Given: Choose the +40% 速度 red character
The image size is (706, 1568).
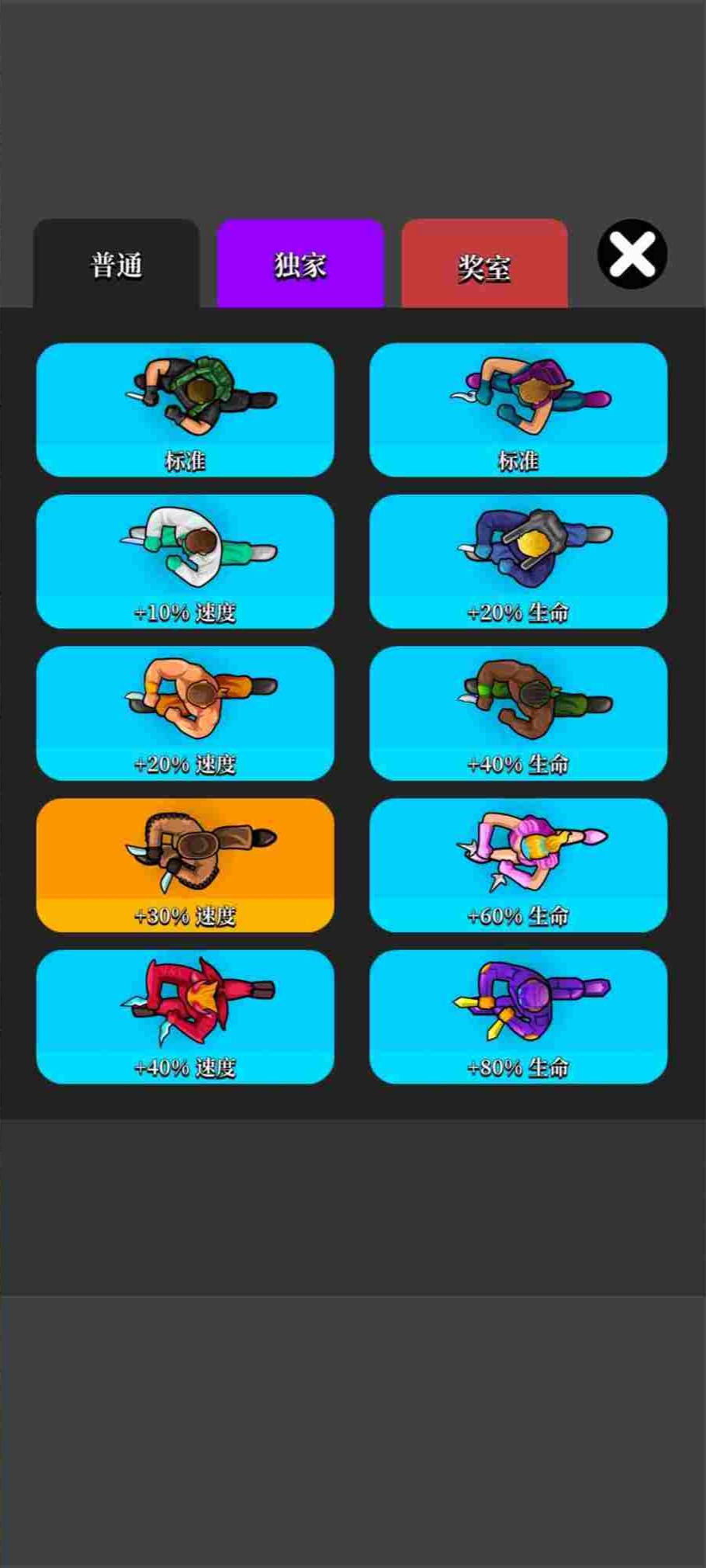Looking at the screenshot, I should pos(185,1017).
